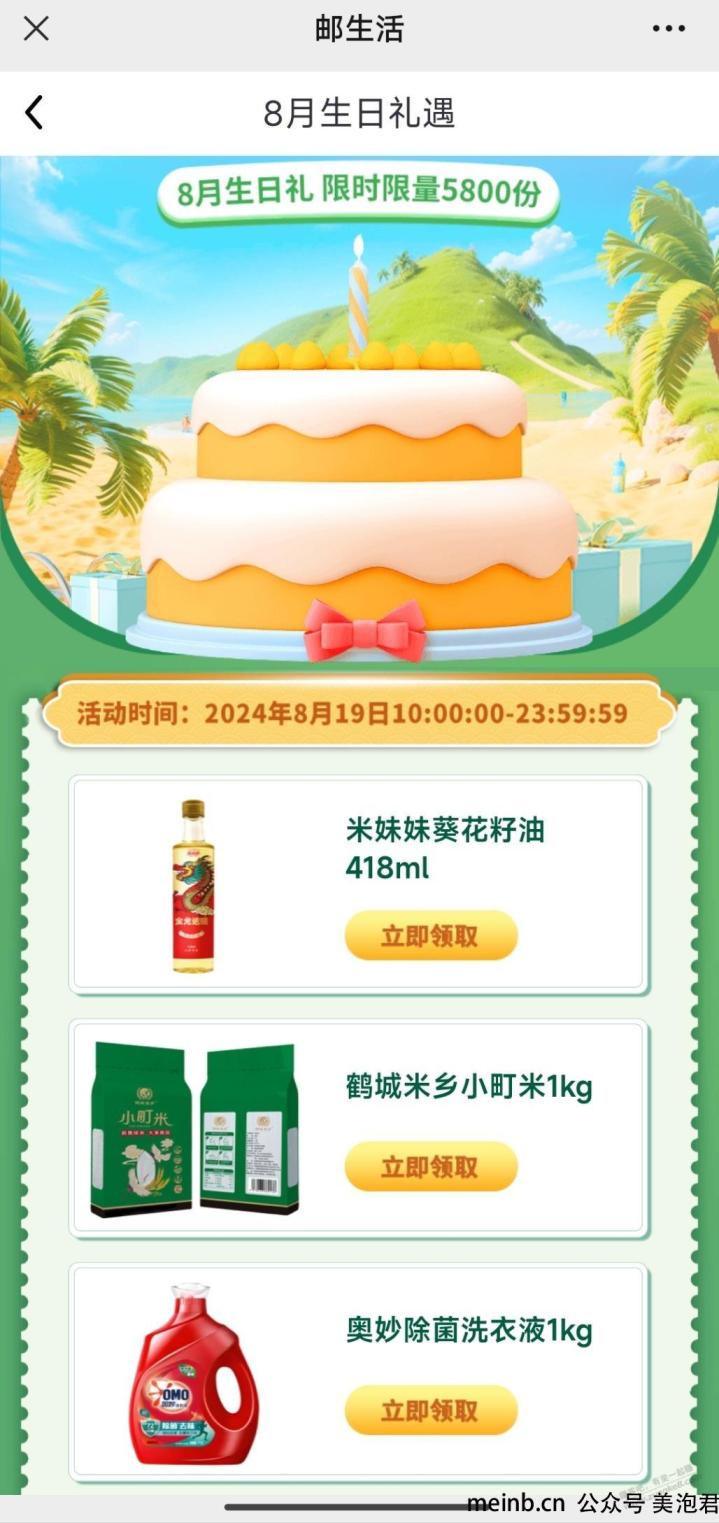Go back from 8月生日礼遇 page
Screen dimensions: 719x1523
click(x=34, y=113)
